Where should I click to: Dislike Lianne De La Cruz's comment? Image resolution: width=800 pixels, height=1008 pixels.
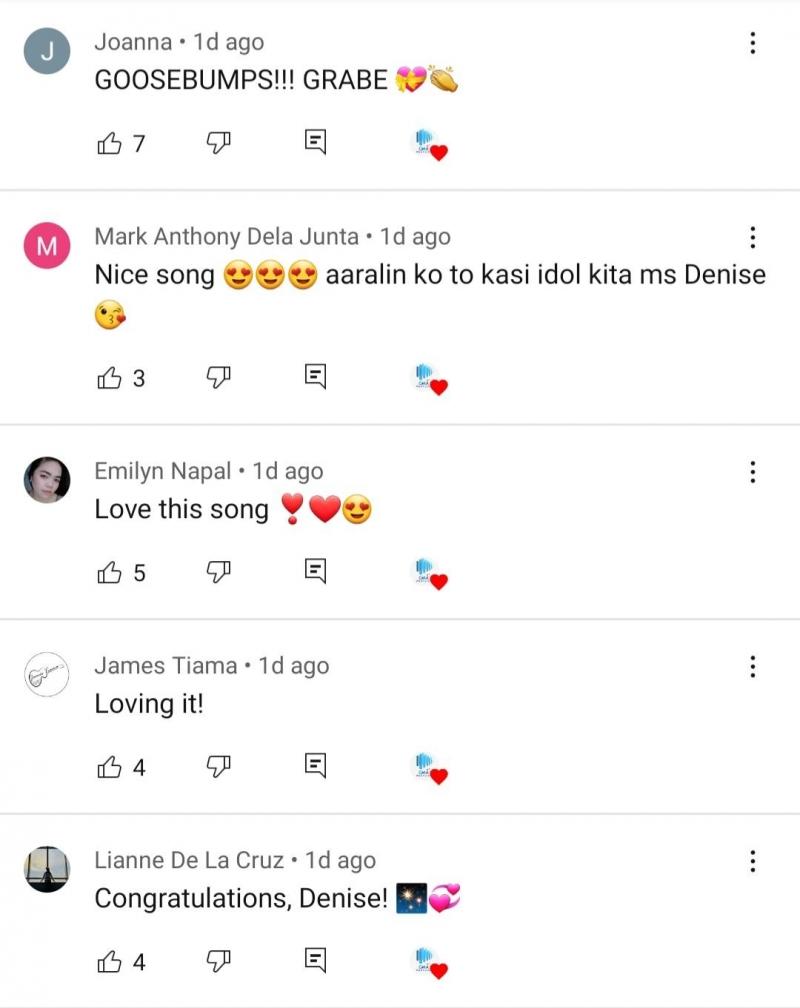point(219,963)
